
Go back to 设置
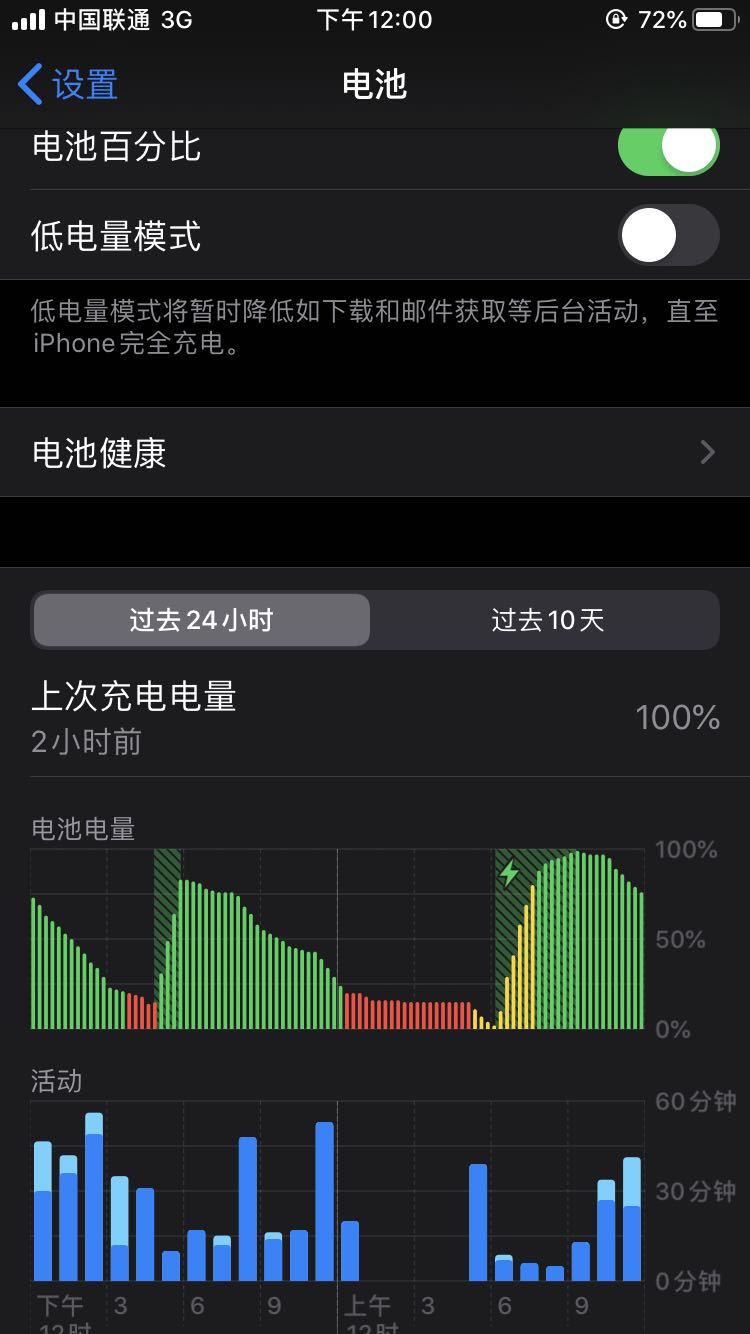point(68,85)
